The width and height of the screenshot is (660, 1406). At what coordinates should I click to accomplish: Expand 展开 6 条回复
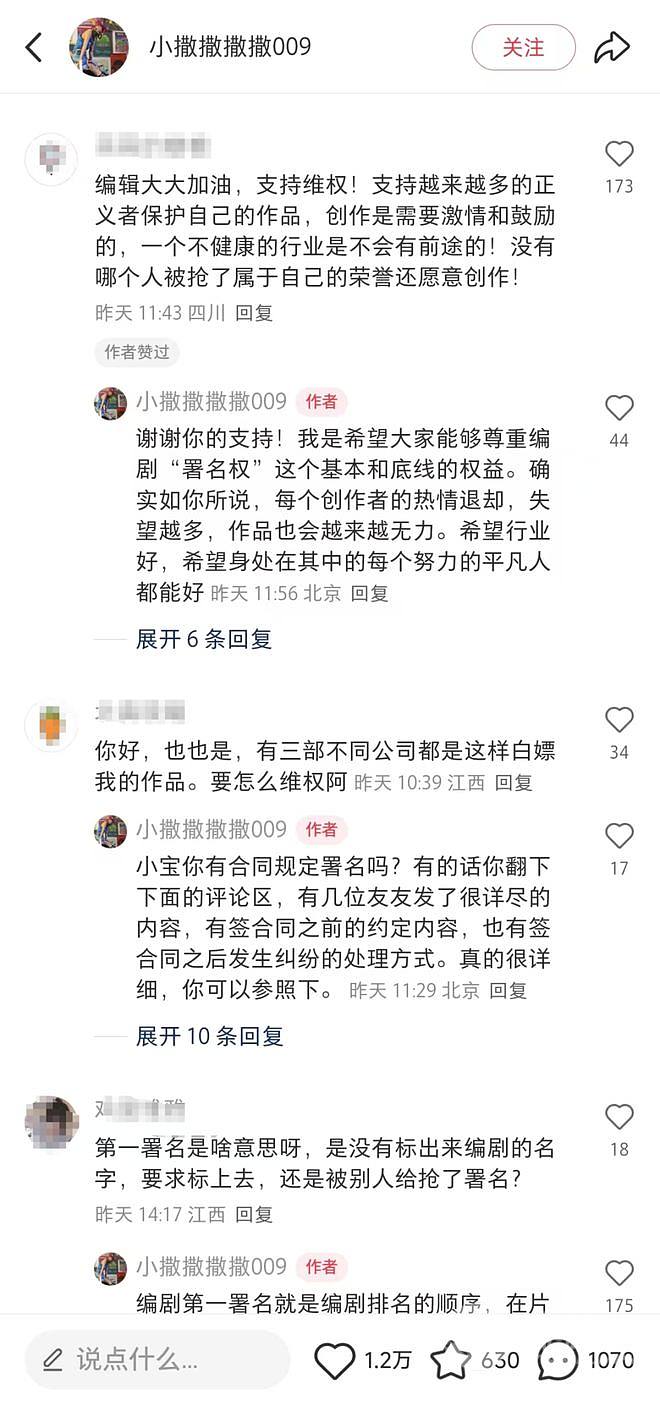[203, 639]
